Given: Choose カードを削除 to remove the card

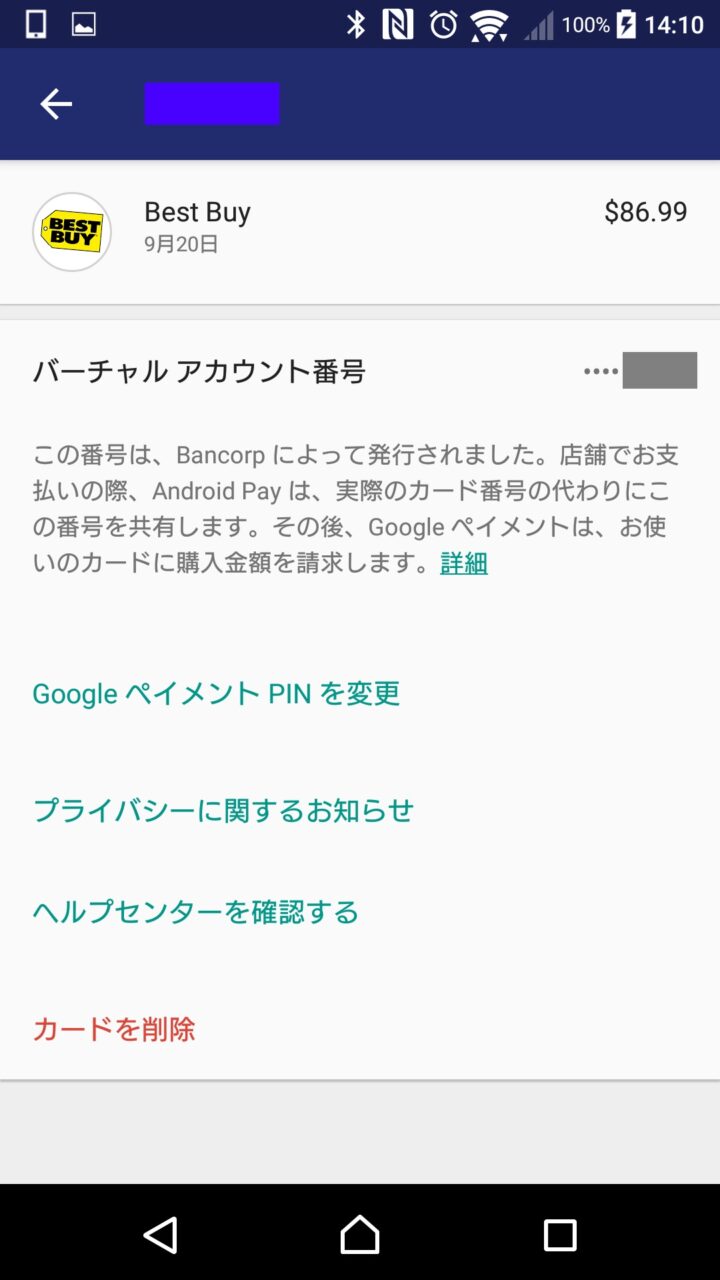Looking at the screenshot, I should click(114, 1029).
